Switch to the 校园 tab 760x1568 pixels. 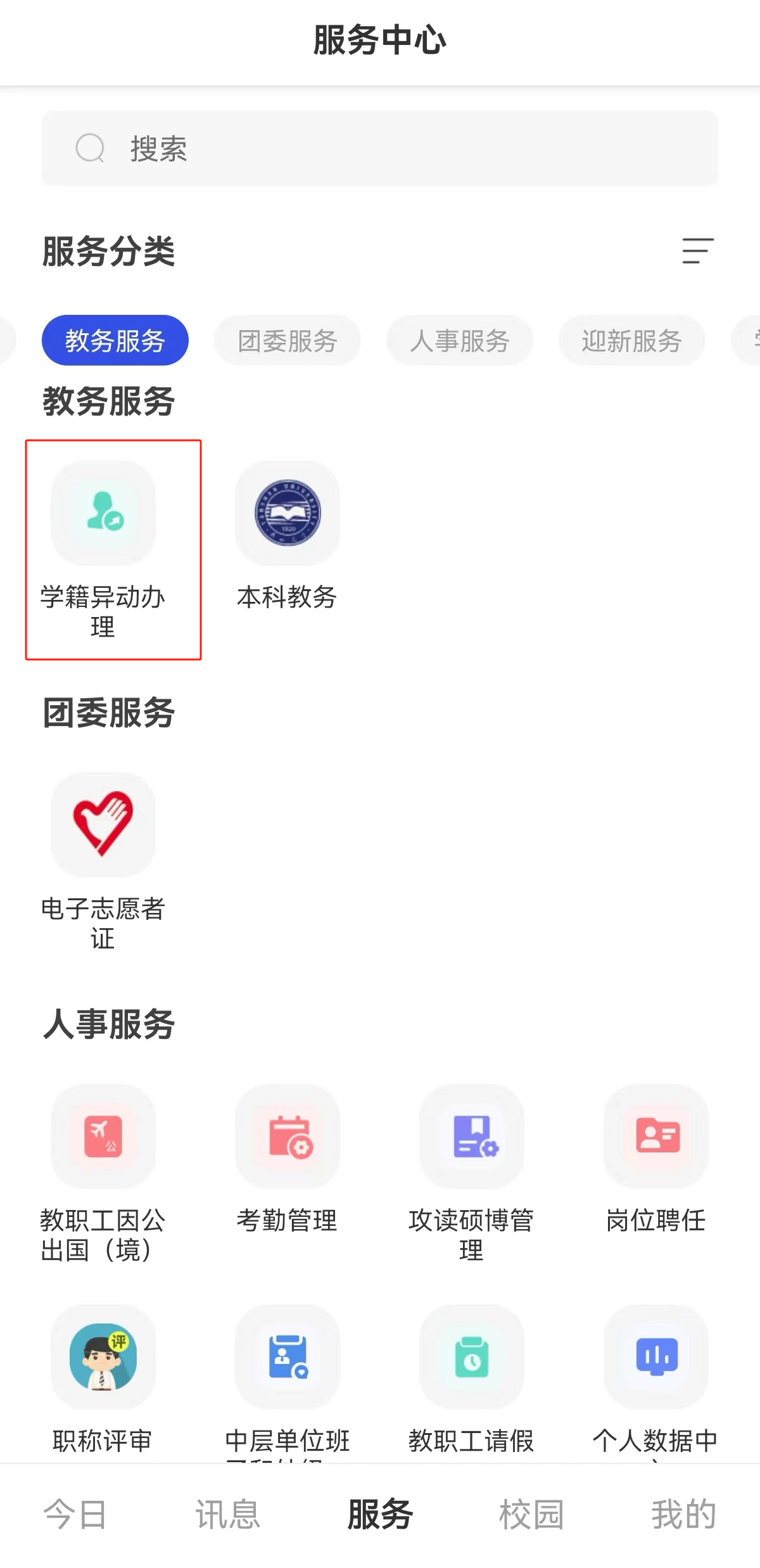[x=531, y=1514]
